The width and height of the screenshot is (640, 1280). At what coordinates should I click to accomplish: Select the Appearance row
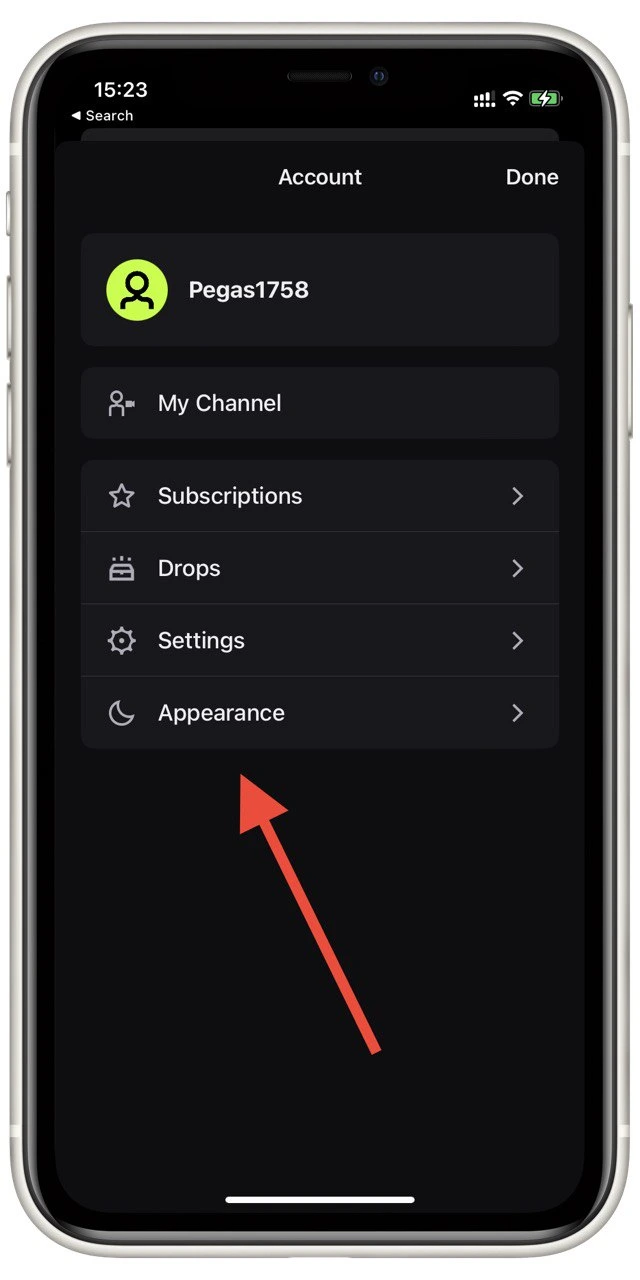point(320,713)
